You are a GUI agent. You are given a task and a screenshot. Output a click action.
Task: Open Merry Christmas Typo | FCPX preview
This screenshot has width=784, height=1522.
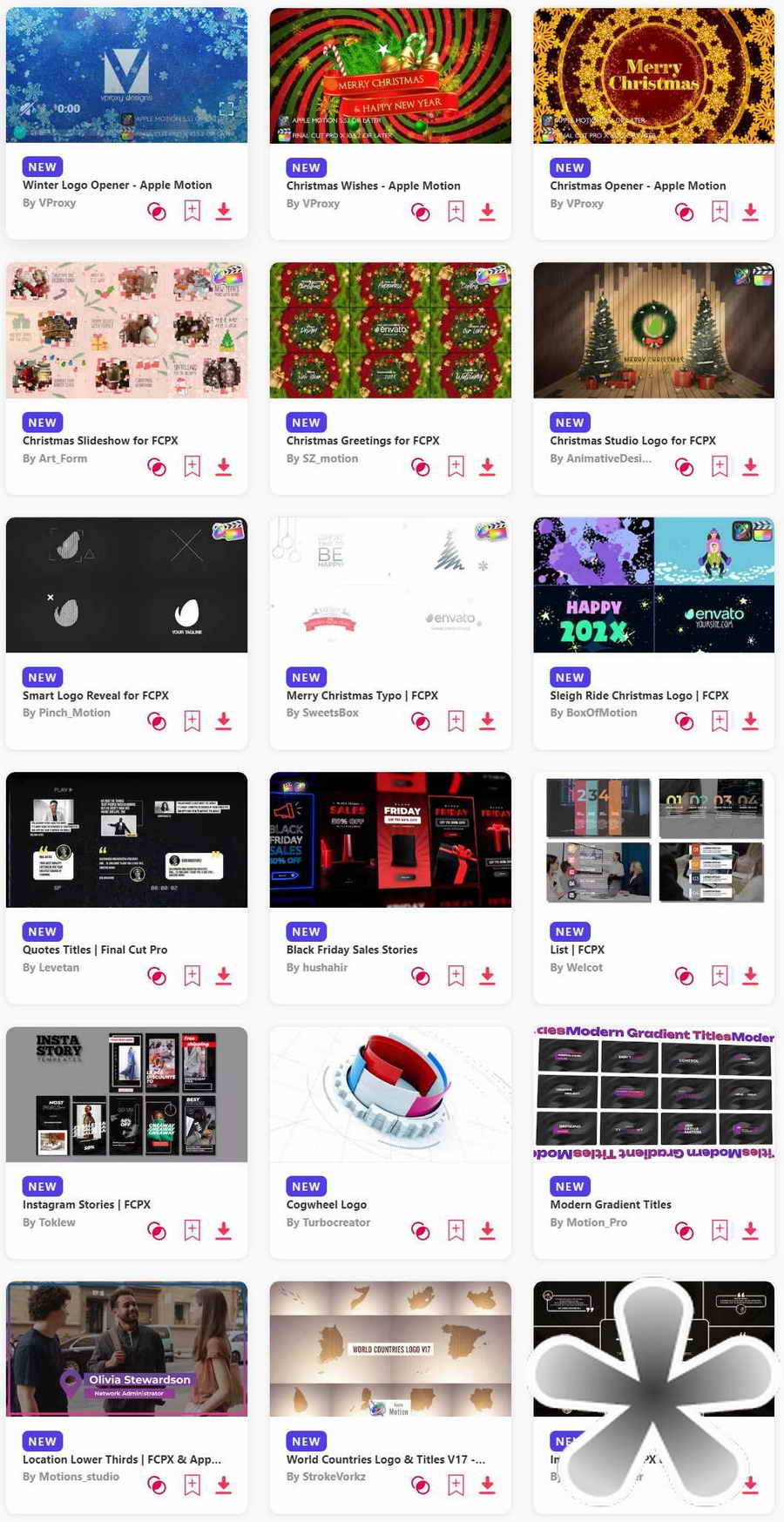390,585
